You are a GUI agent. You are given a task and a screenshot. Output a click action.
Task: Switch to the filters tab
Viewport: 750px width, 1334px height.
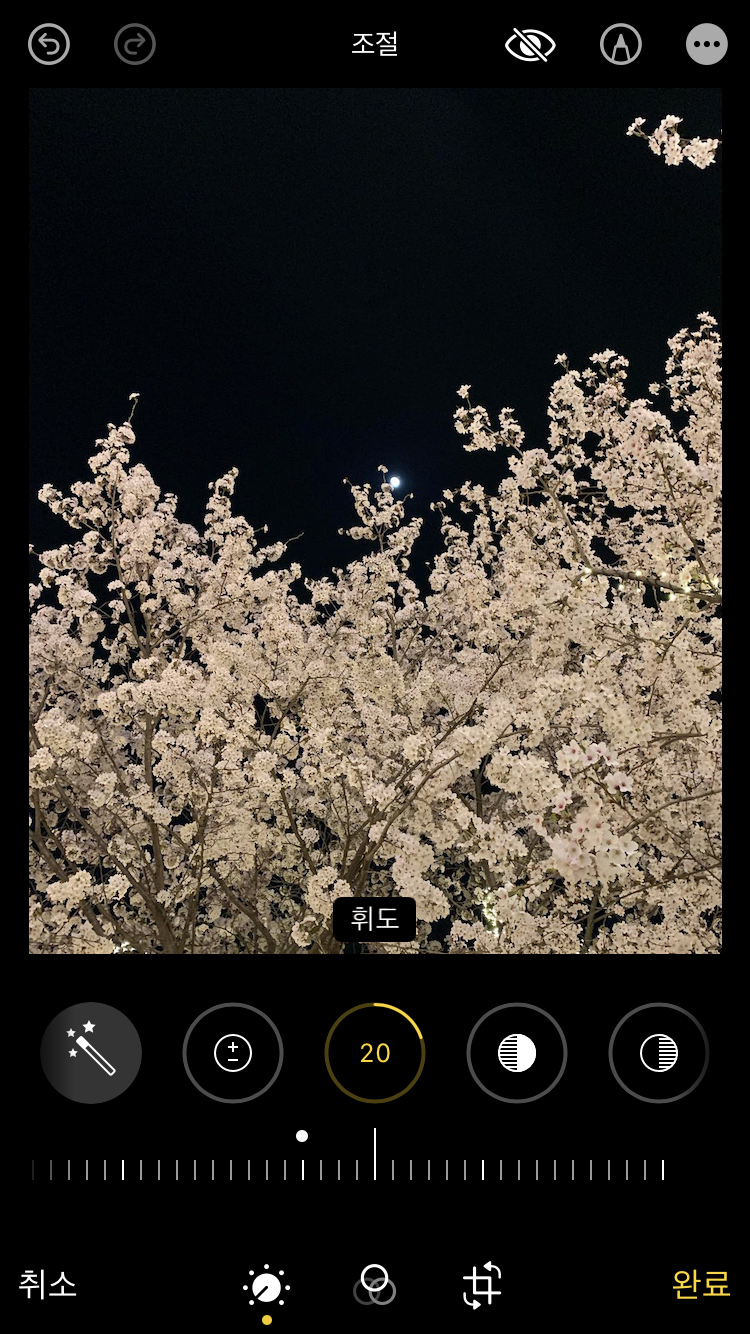[375, 1286]
